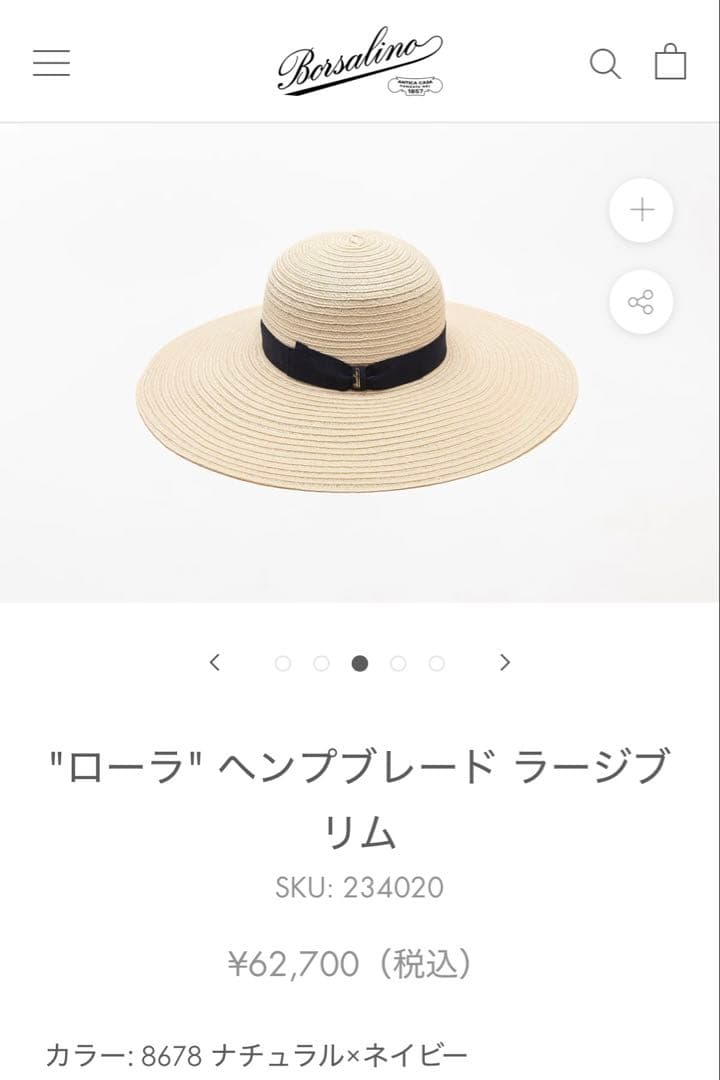Image resolution: width=720 pixels, height=1080 pixels.
Task: Click the right chevron to see next photo
Action: pyautogui.click(x=504, y=662)
